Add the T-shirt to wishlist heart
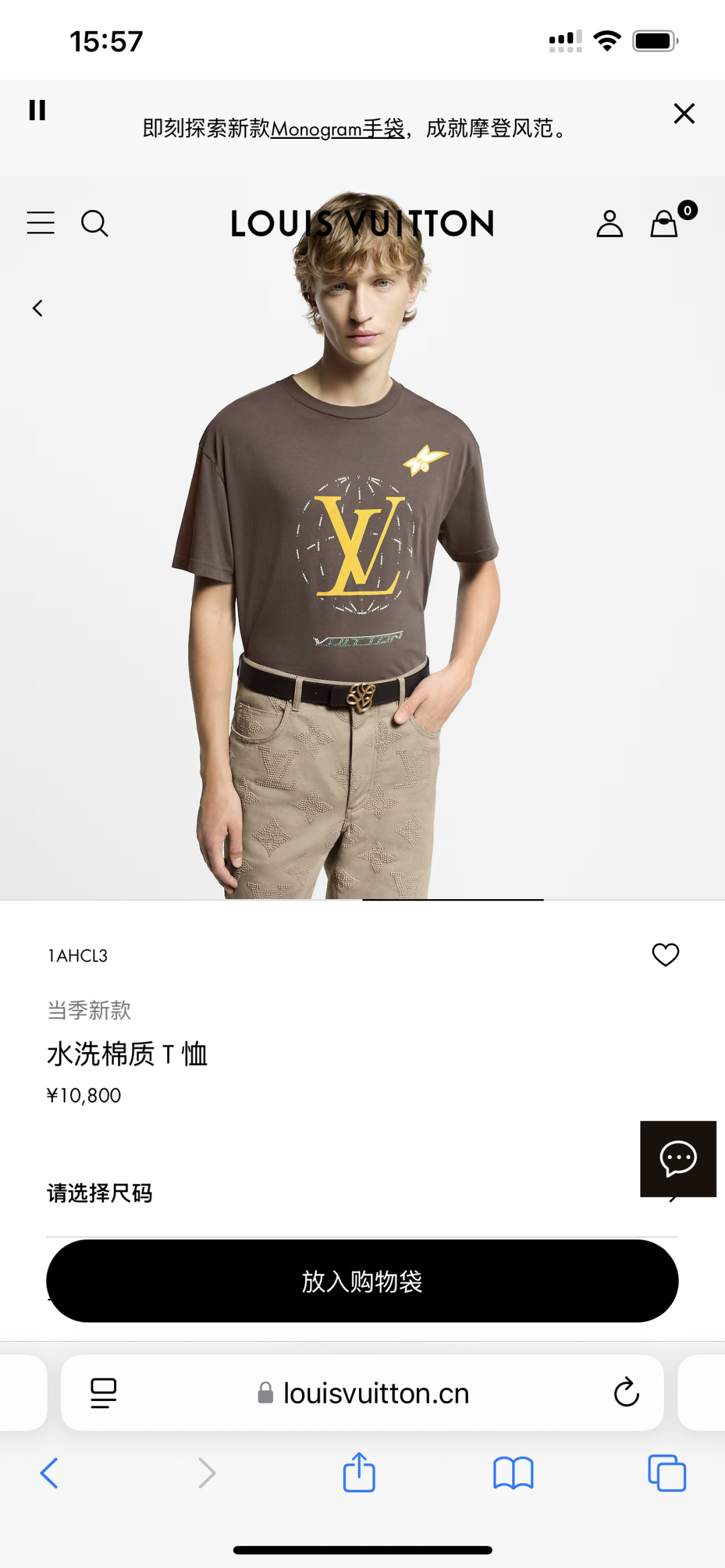 coord(665,954)
